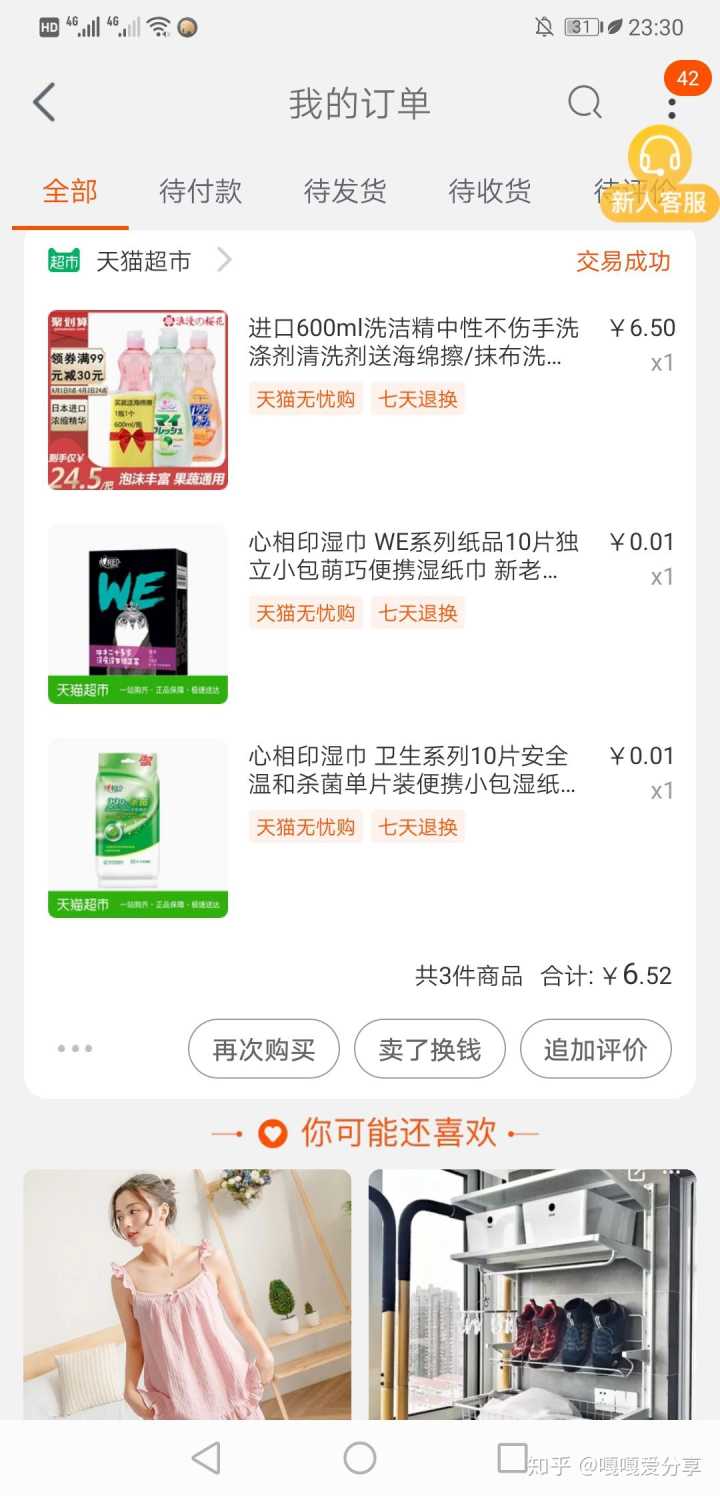
Task: Tap 再次购买 to buy again
Action: pyautogui.click(x=264, y=1049)
